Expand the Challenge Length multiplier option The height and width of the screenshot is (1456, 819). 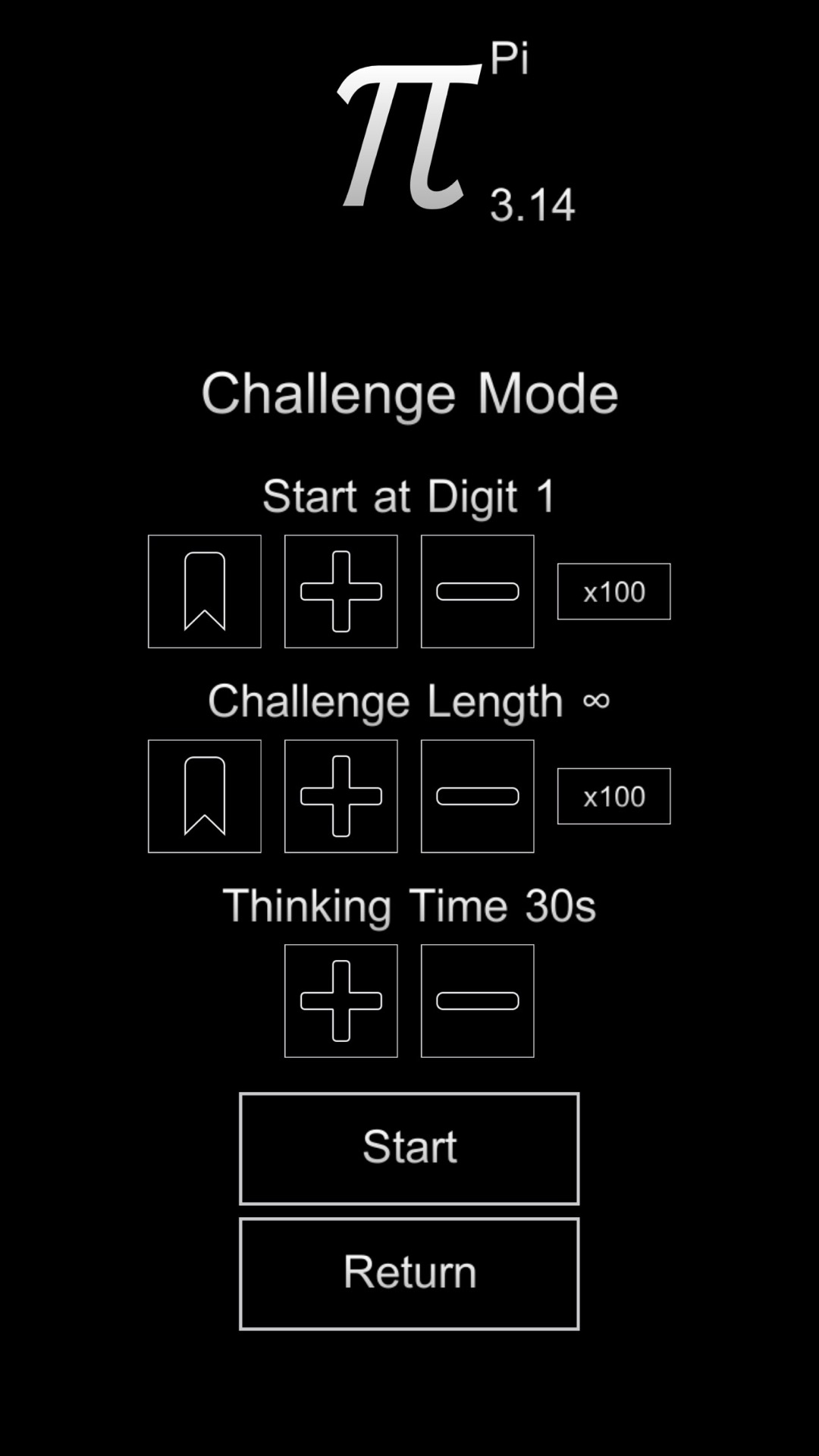point(613,795)
